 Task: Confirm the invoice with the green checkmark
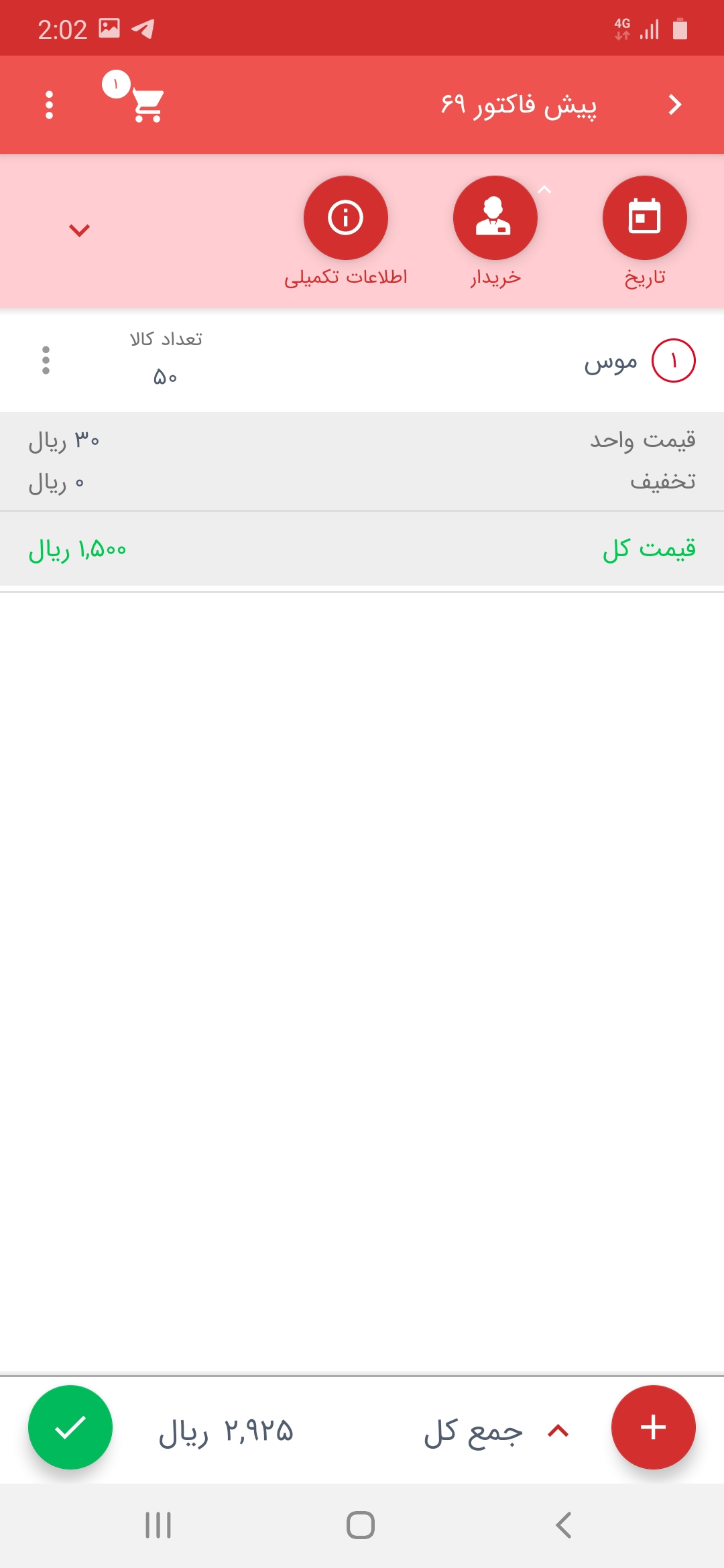click(x=70, y=1427)
